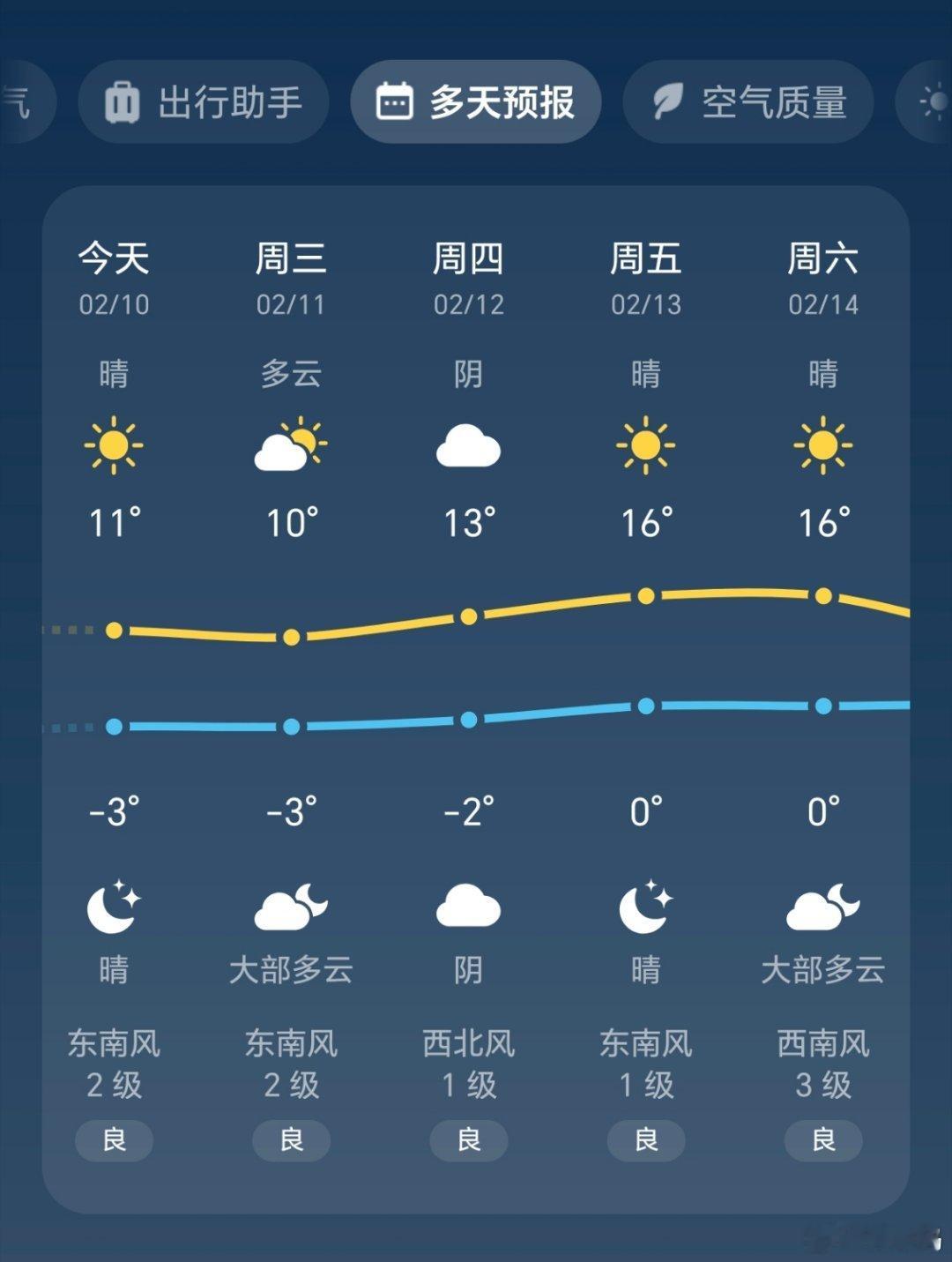
Task: Switch to the 多天预报 tab
Action: [x=476, y=101]
